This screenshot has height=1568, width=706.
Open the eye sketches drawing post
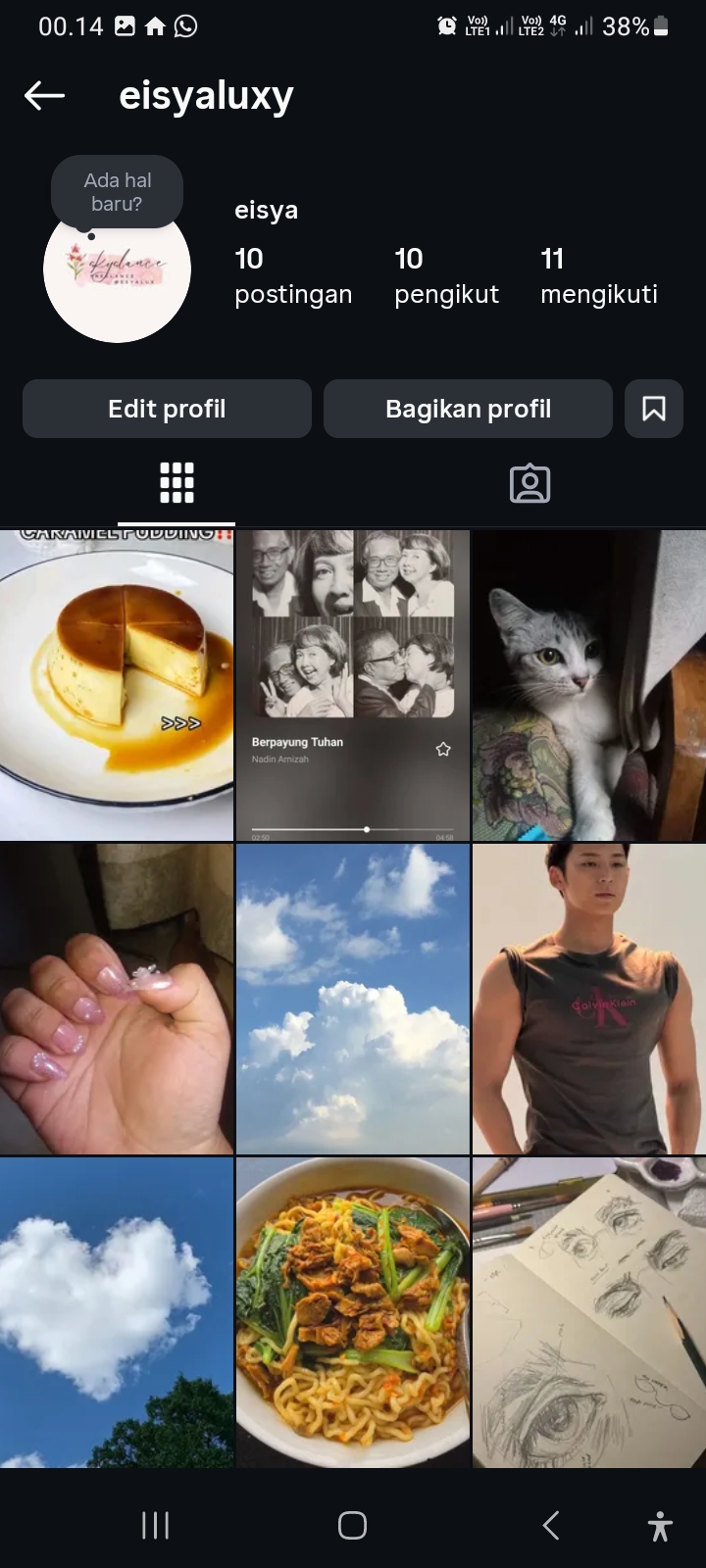[x=588, y=1313]
